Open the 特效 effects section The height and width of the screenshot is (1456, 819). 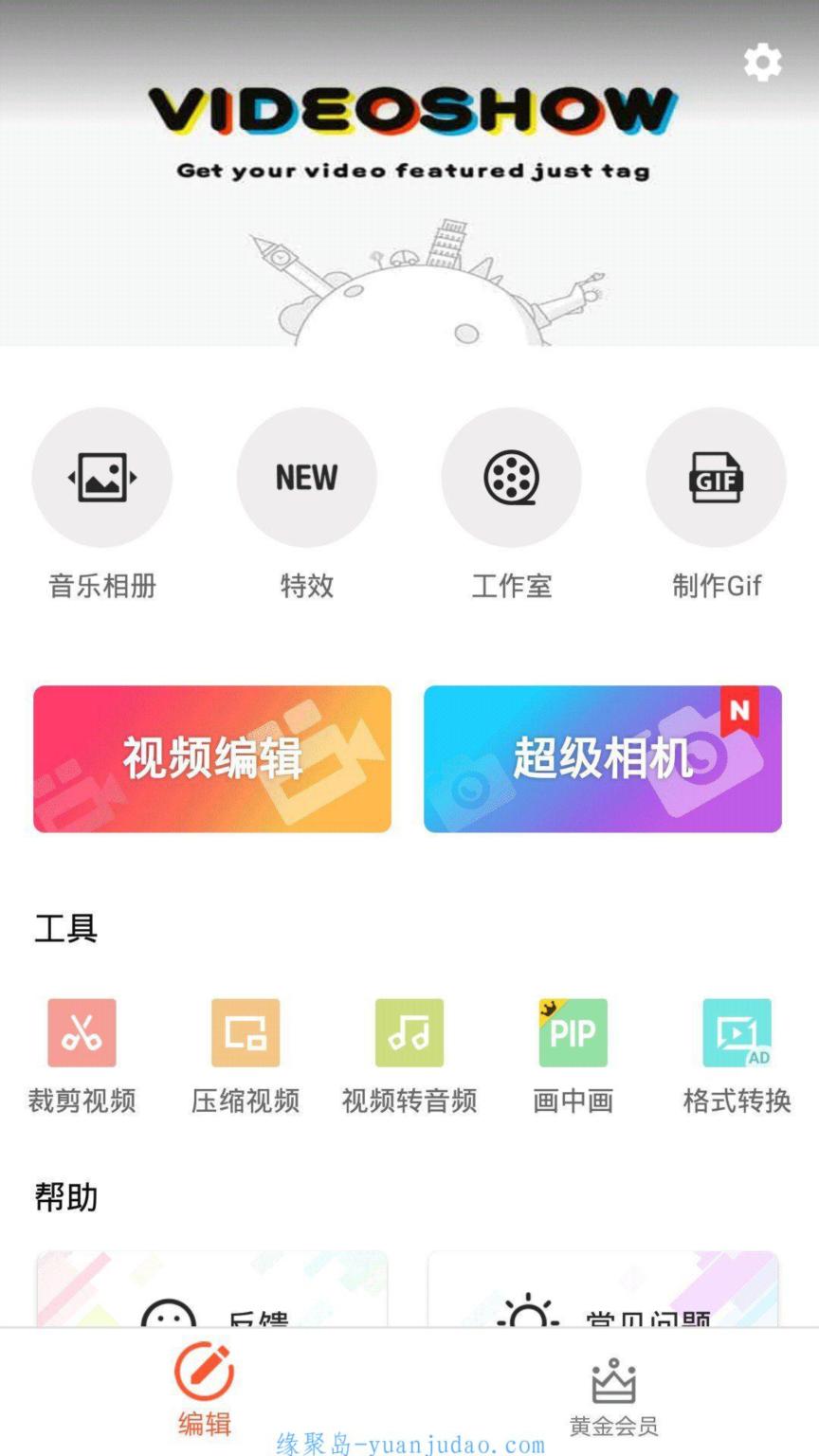[x=306, y=478]
